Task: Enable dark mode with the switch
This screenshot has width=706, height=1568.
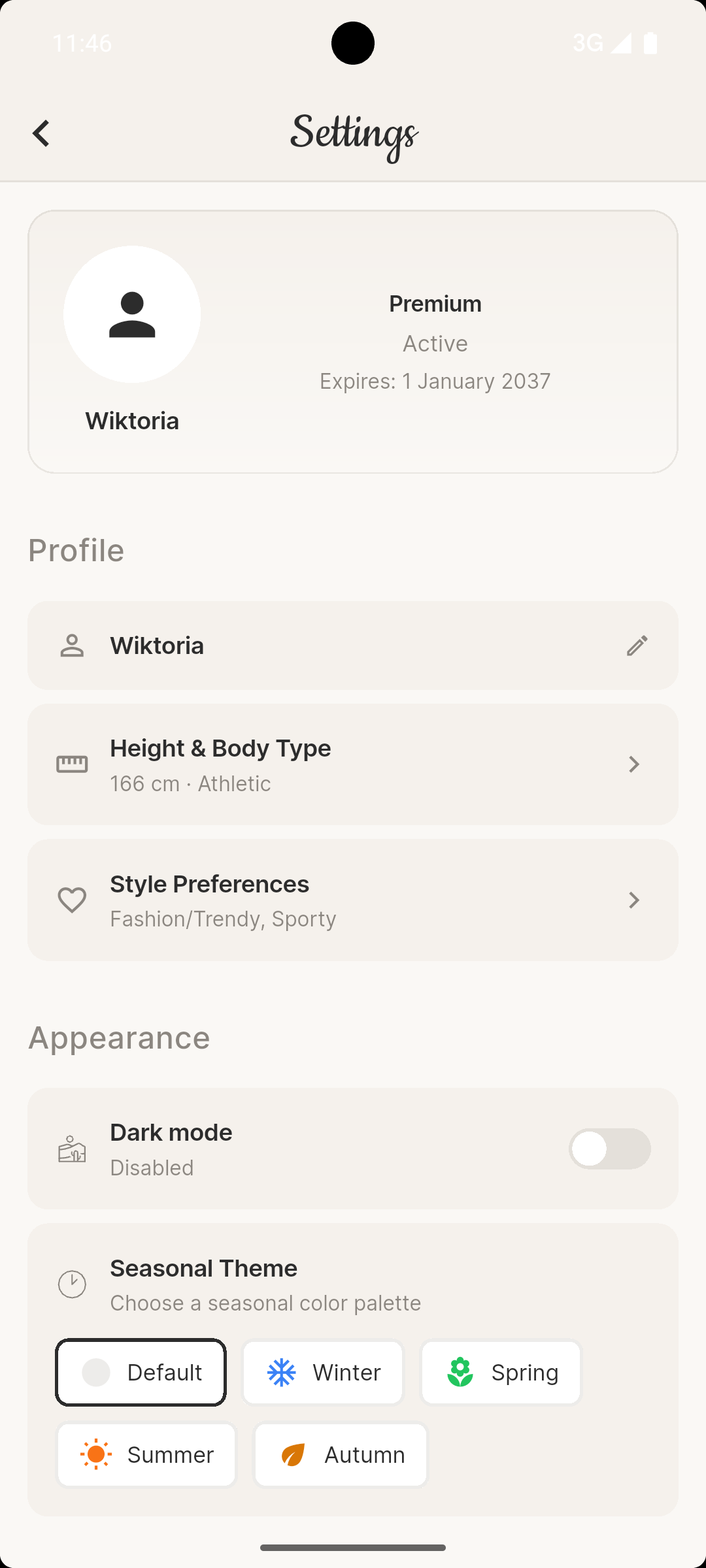Action: [x=609, y=1149]
